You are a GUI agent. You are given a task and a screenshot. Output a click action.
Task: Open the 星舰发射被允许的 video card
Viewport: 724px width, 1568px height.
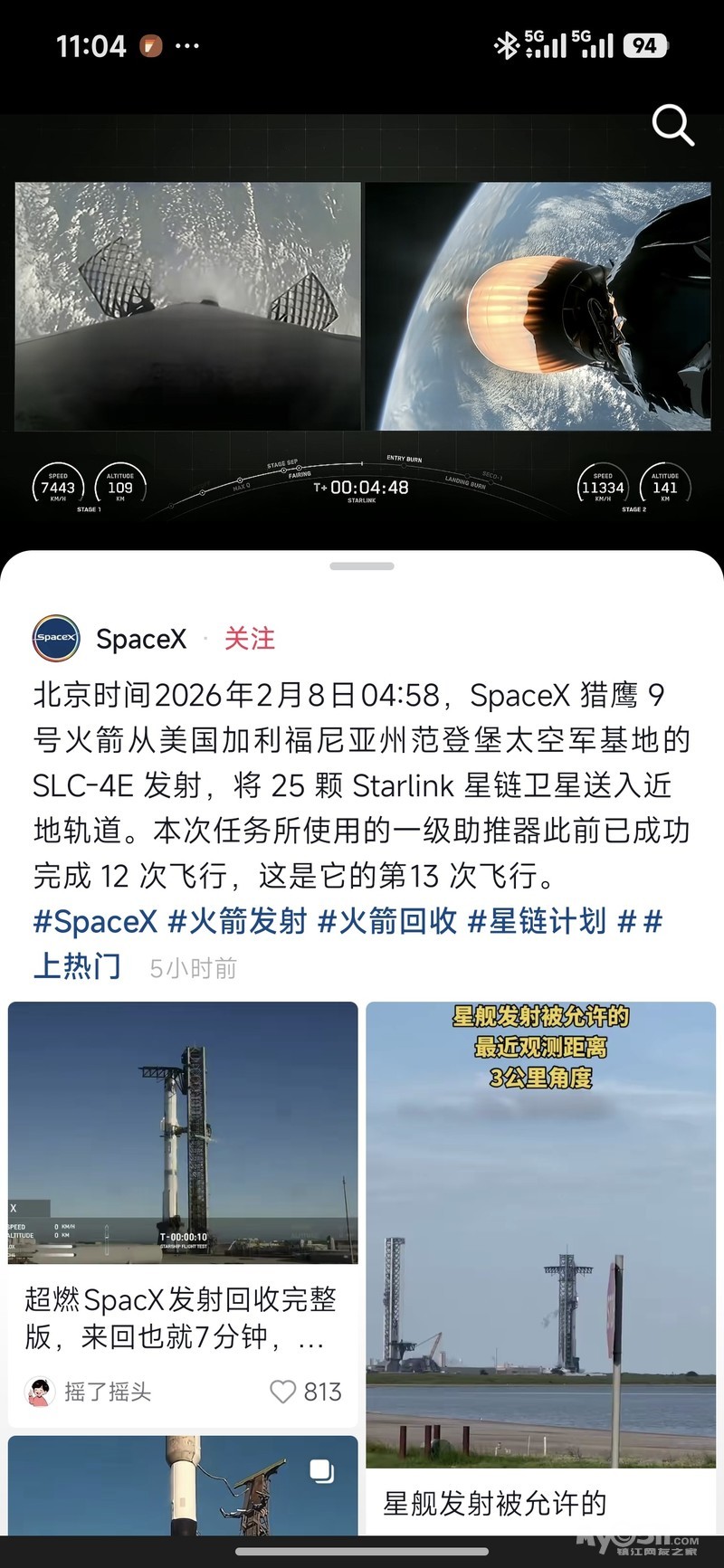540,1267
